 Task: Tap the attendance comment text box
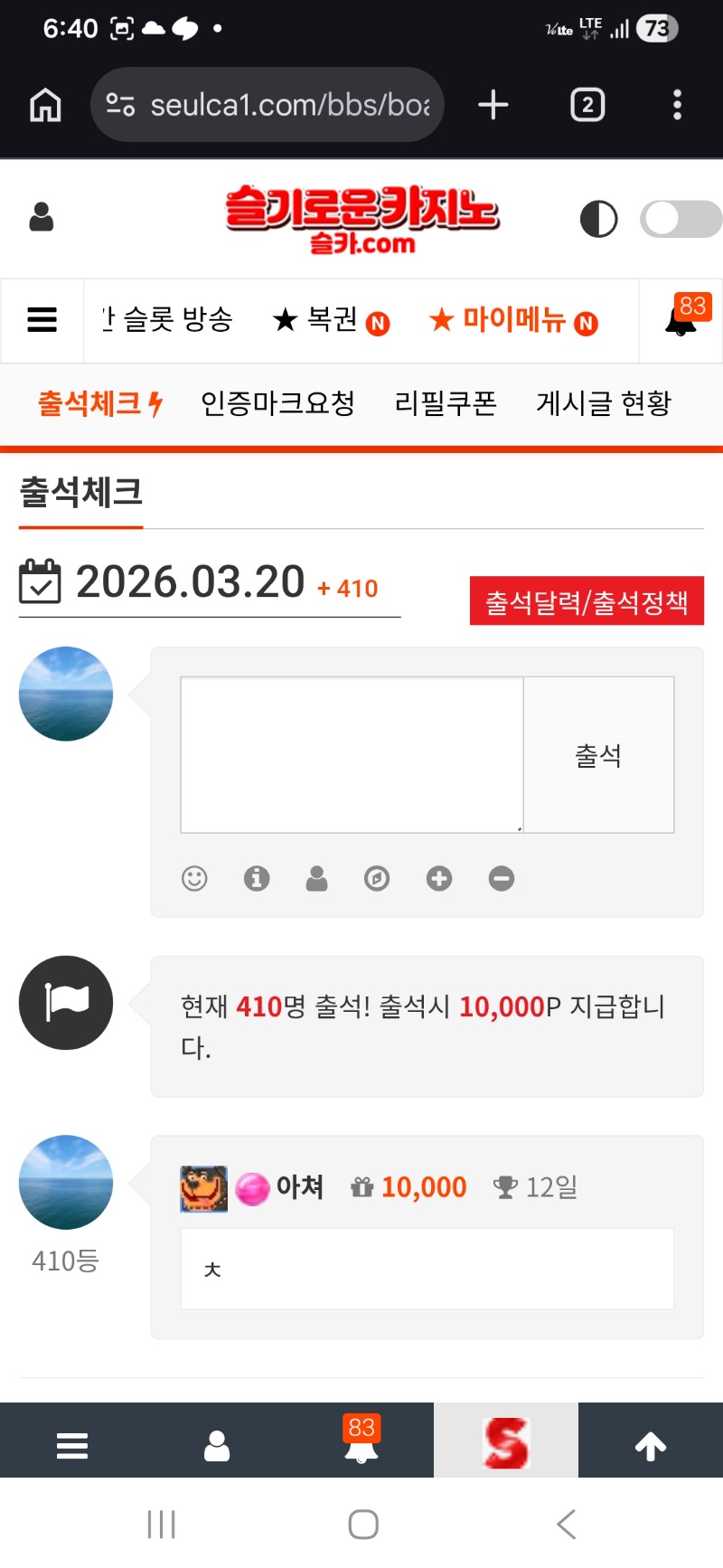(x=352, y=754)
